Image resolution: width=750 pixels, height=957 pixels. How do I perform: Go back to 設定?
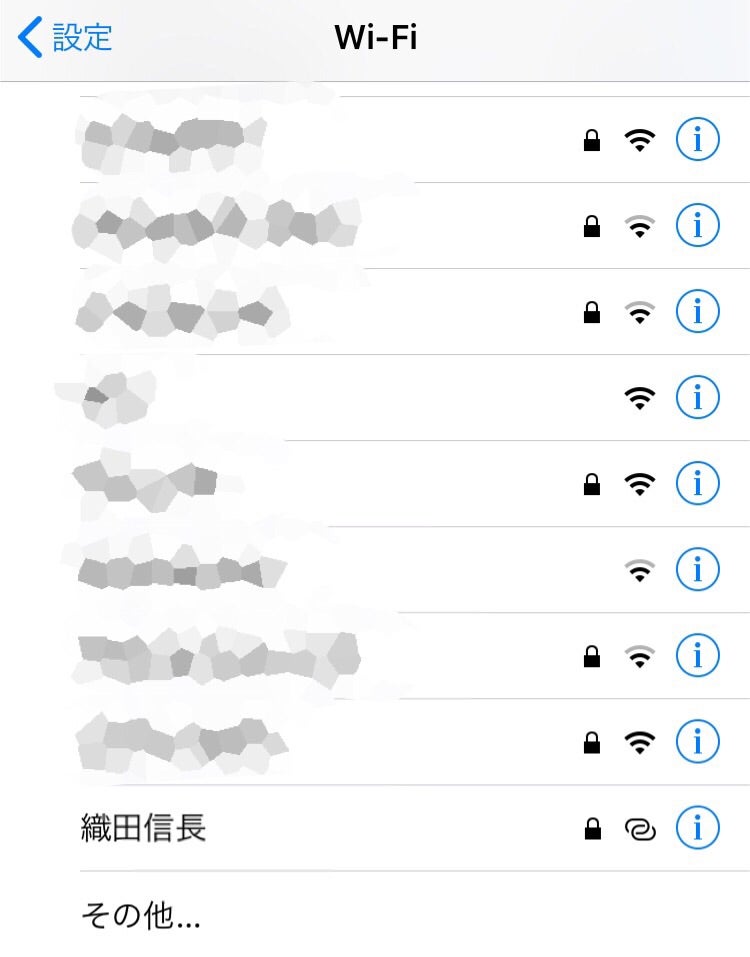click(66, 38)
